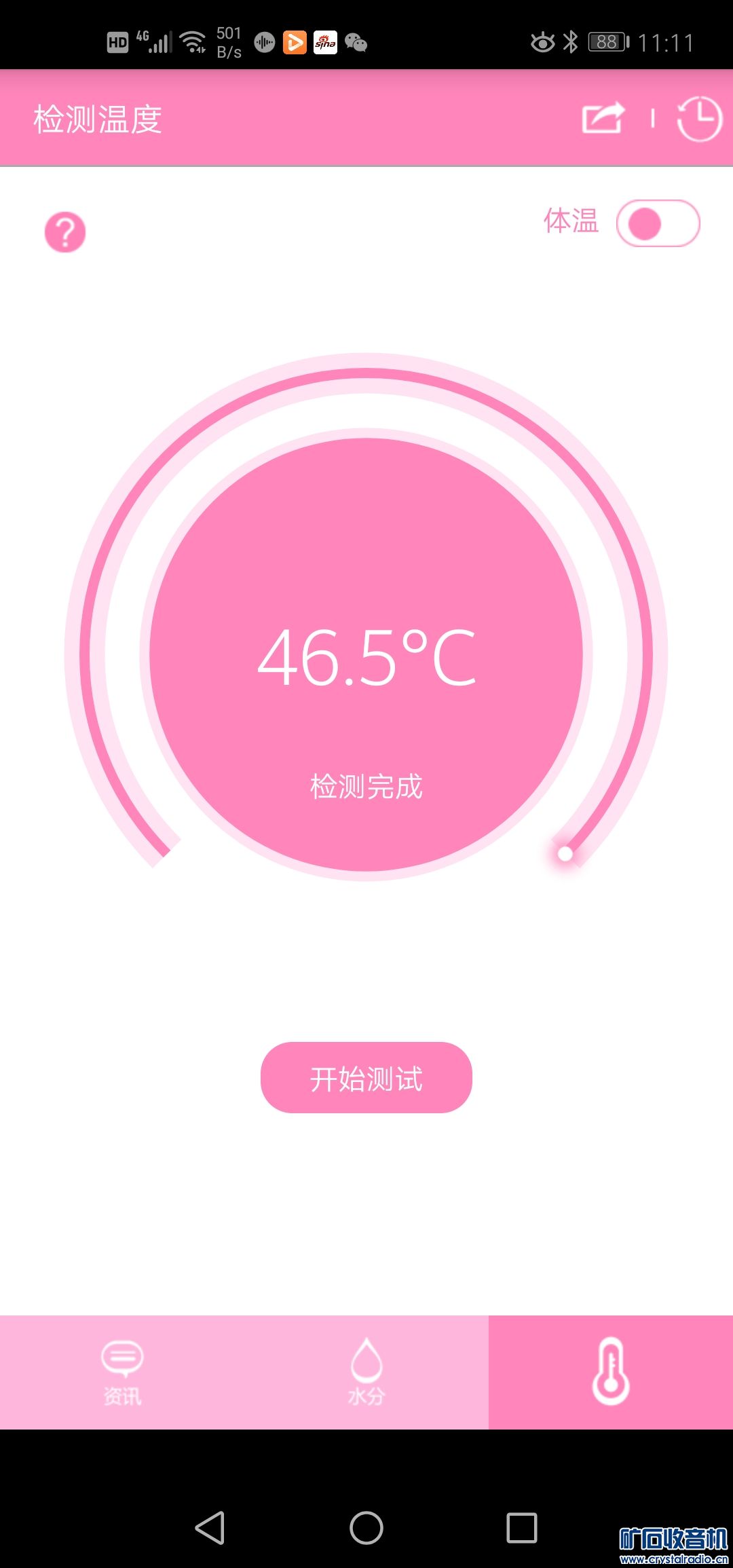Go back with system back button
Image resolution: width=733 pixels, height=1568 pixels.
tap(210, 1528)
